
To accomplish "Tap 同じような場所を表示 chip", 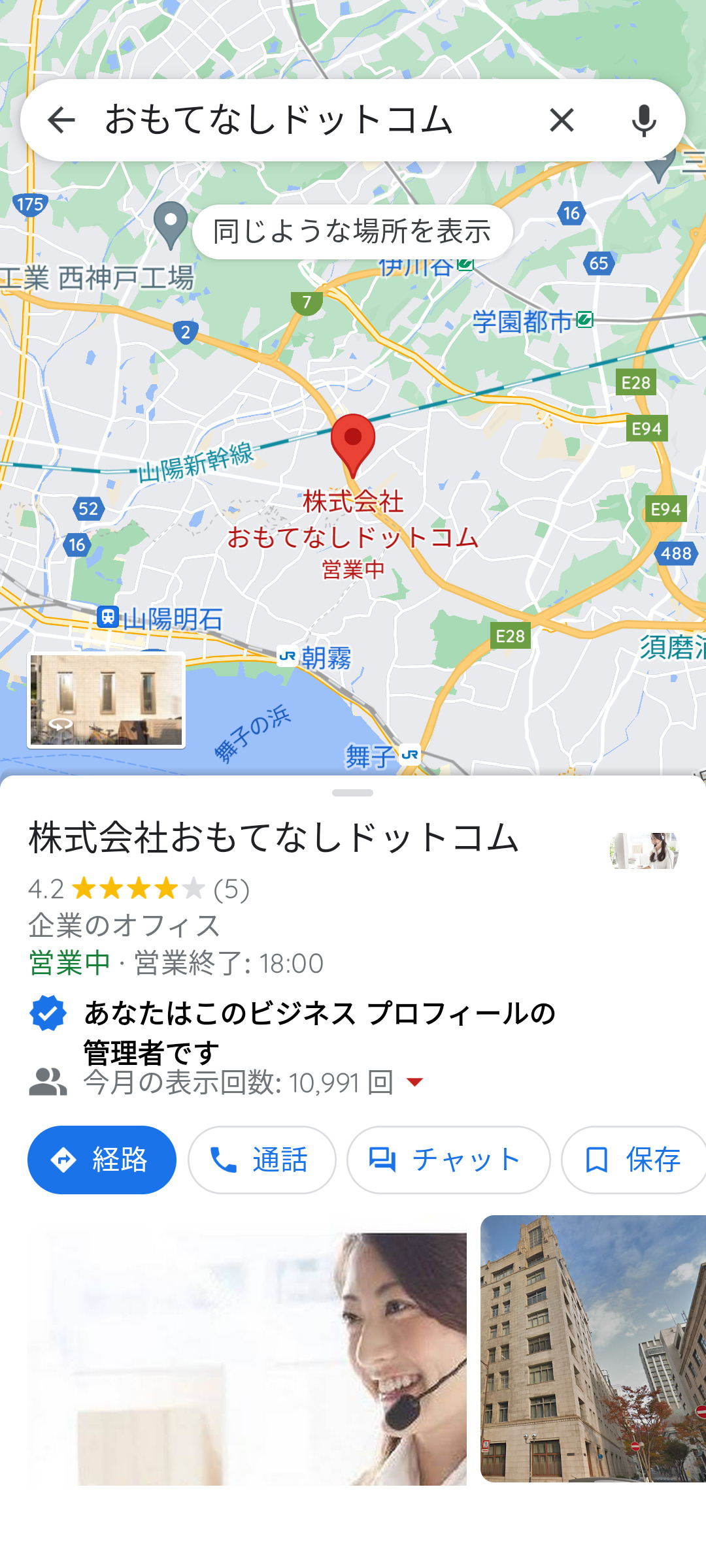I will click(352, 231).
